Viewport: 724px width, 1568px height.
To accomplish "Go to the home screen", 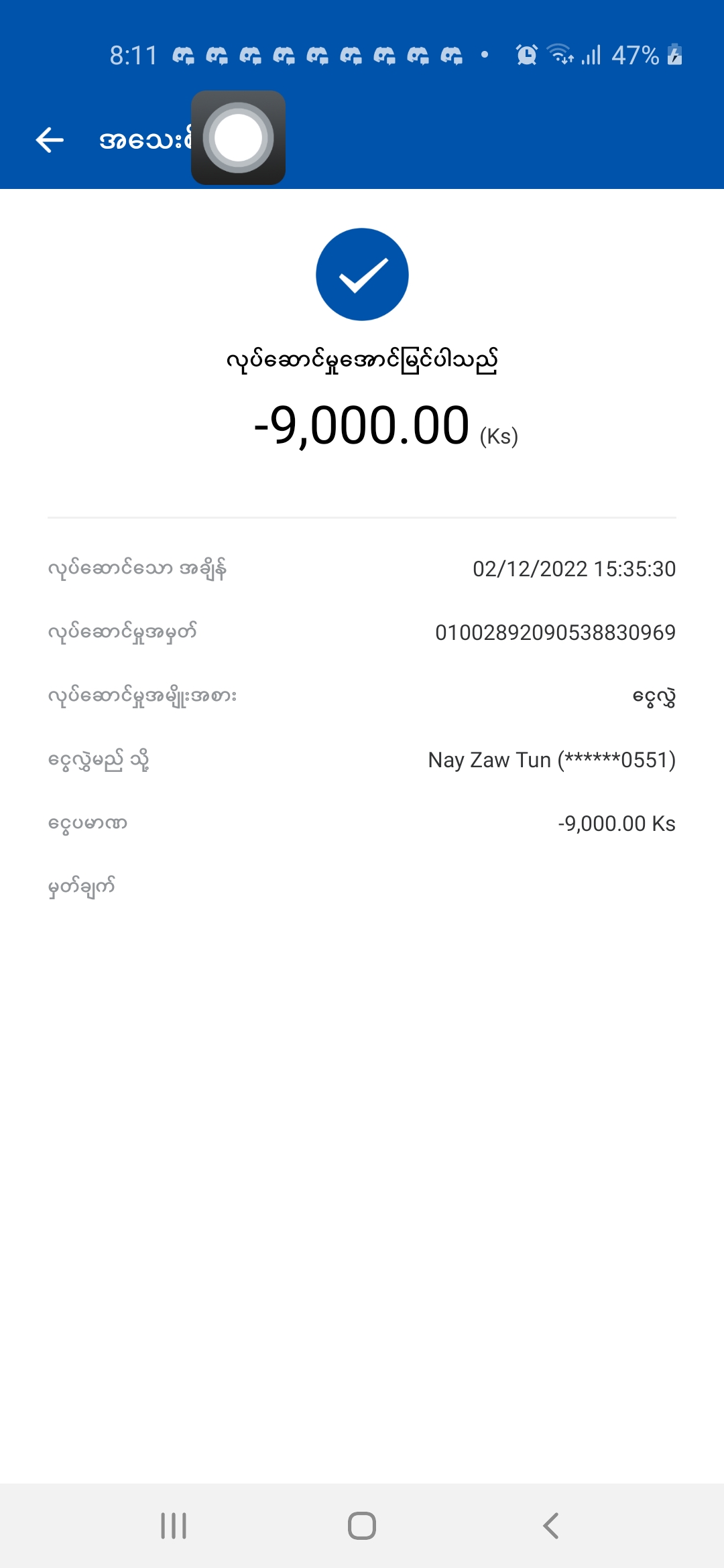I will coord(362,1526).
